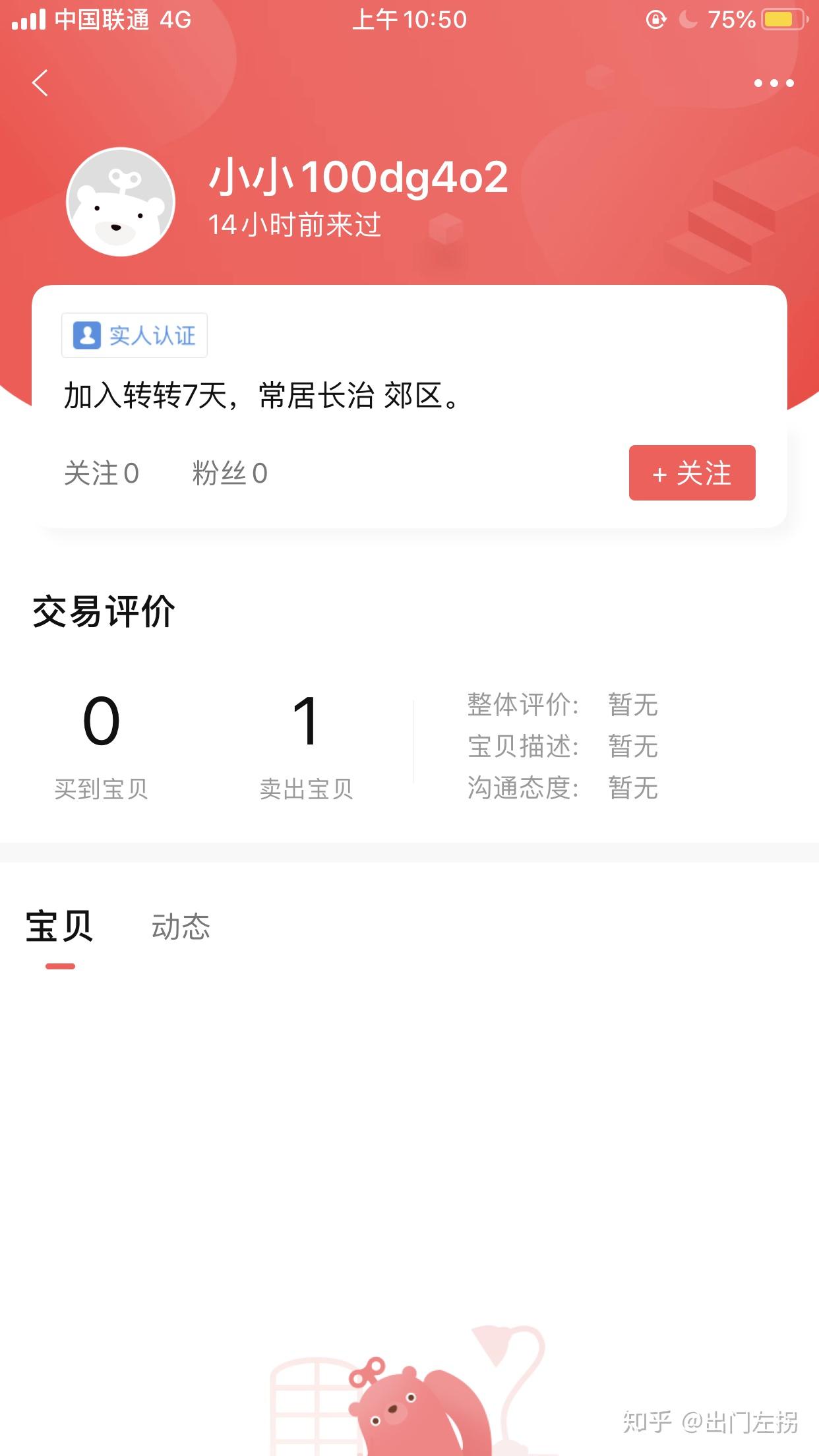Tap the bear profile avatar
819x1456 pixels.
[x=121, y=202]
